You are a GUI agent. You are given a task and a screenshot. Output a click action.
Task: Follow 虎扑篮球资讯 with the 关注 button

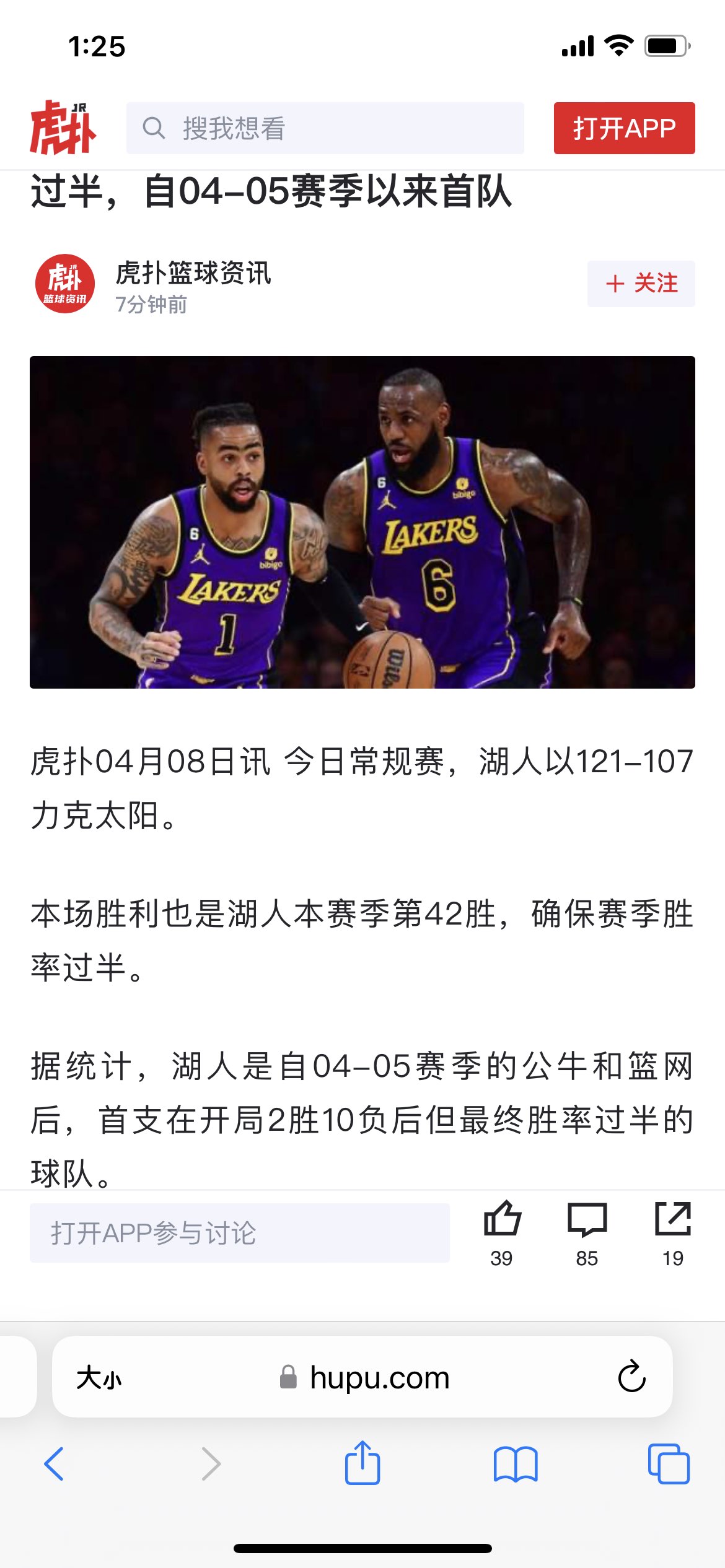641,284
